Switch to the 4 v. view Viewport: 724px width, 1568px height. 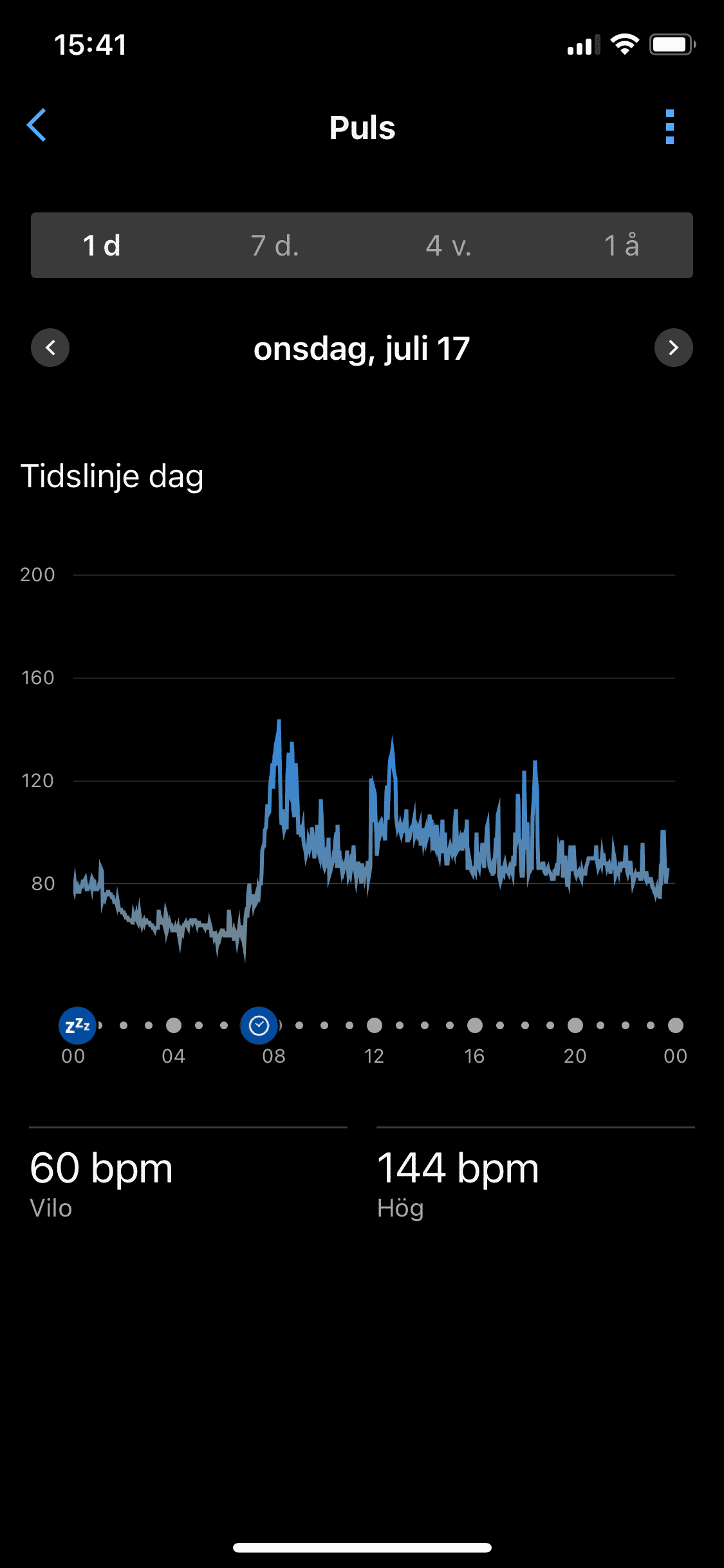(449, 246)
